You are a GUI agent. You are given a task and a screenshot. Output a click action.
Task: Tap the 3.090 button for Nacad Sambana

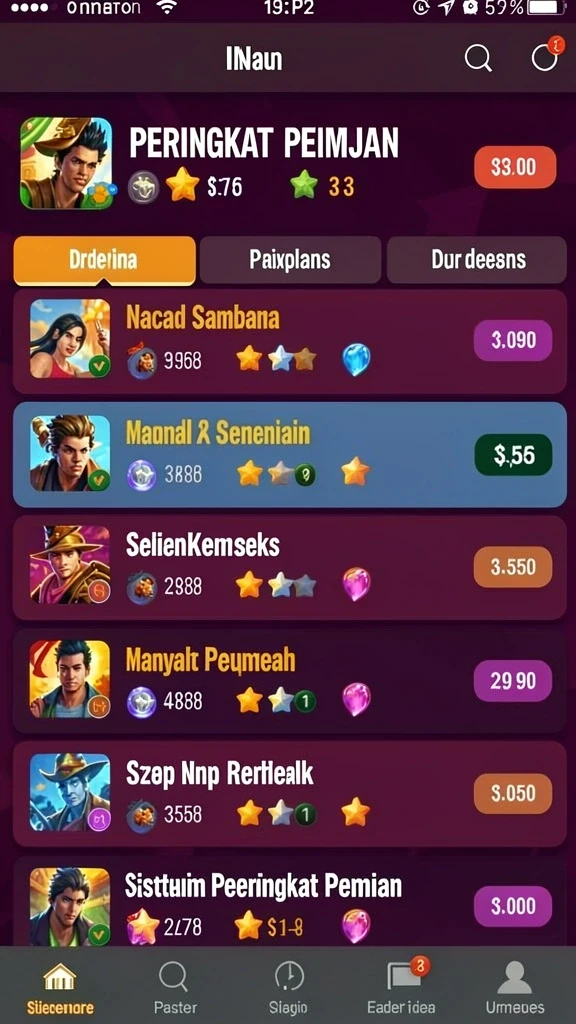(x=513, y=340)
